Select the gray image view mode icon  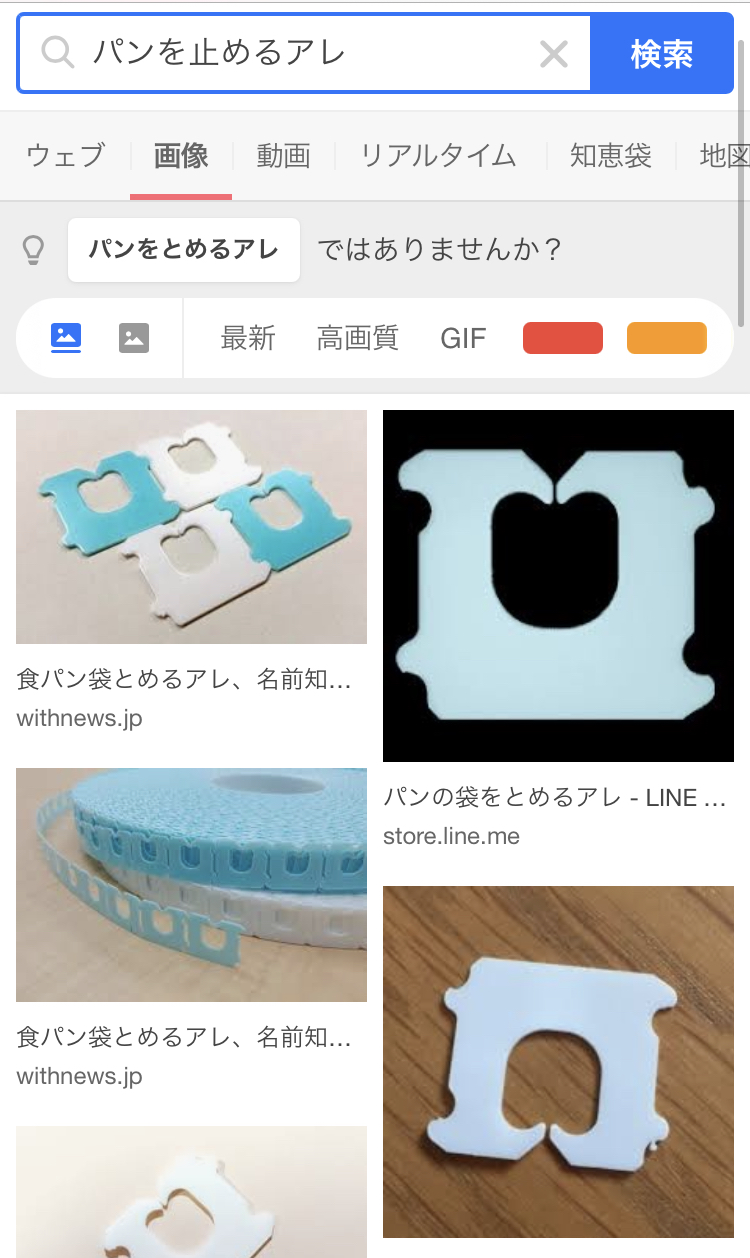coord(134,338)
